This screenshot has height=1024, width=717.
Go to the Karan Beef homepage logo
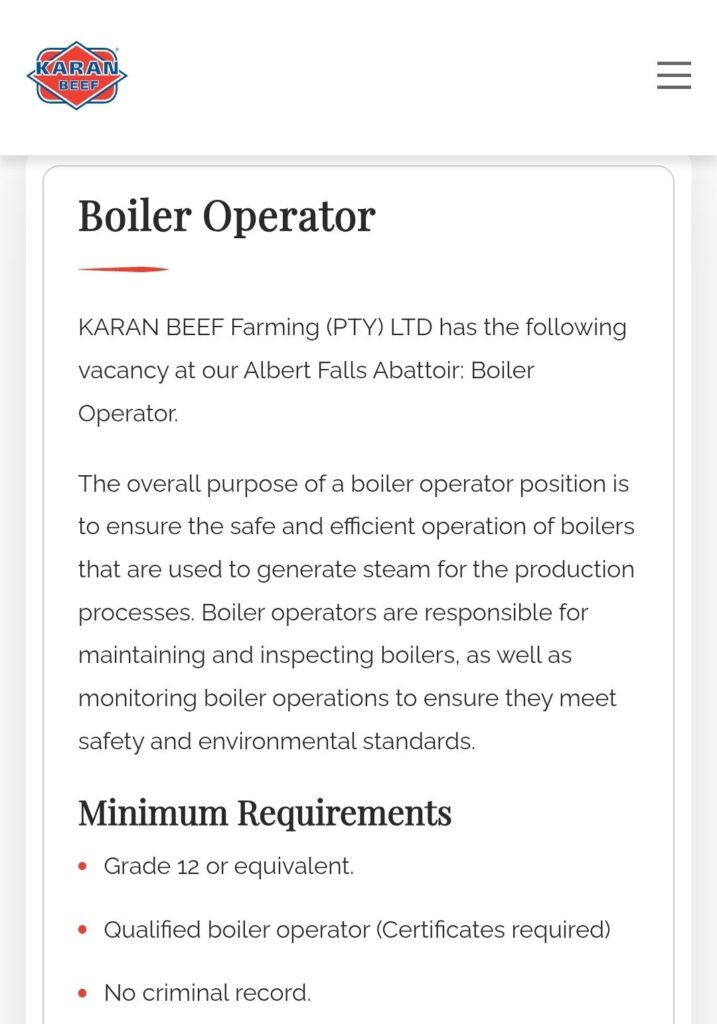point(77,75)
